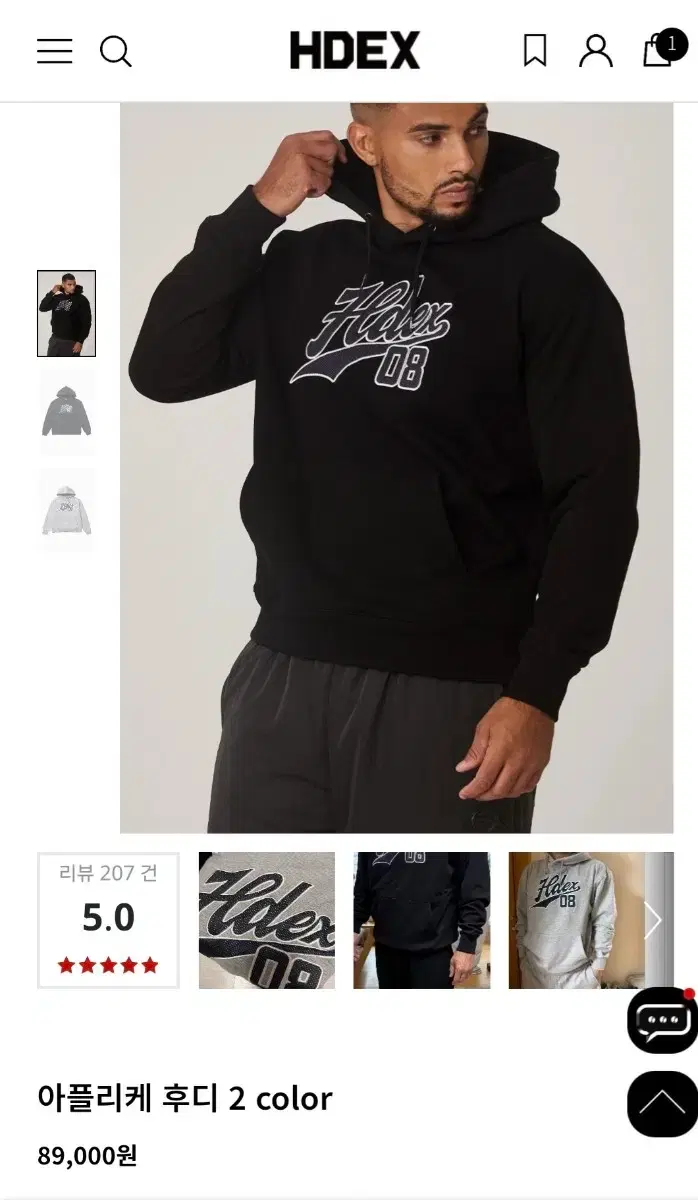
Task: Open the bookmark wishlist icon
Action: pos(535,51)
